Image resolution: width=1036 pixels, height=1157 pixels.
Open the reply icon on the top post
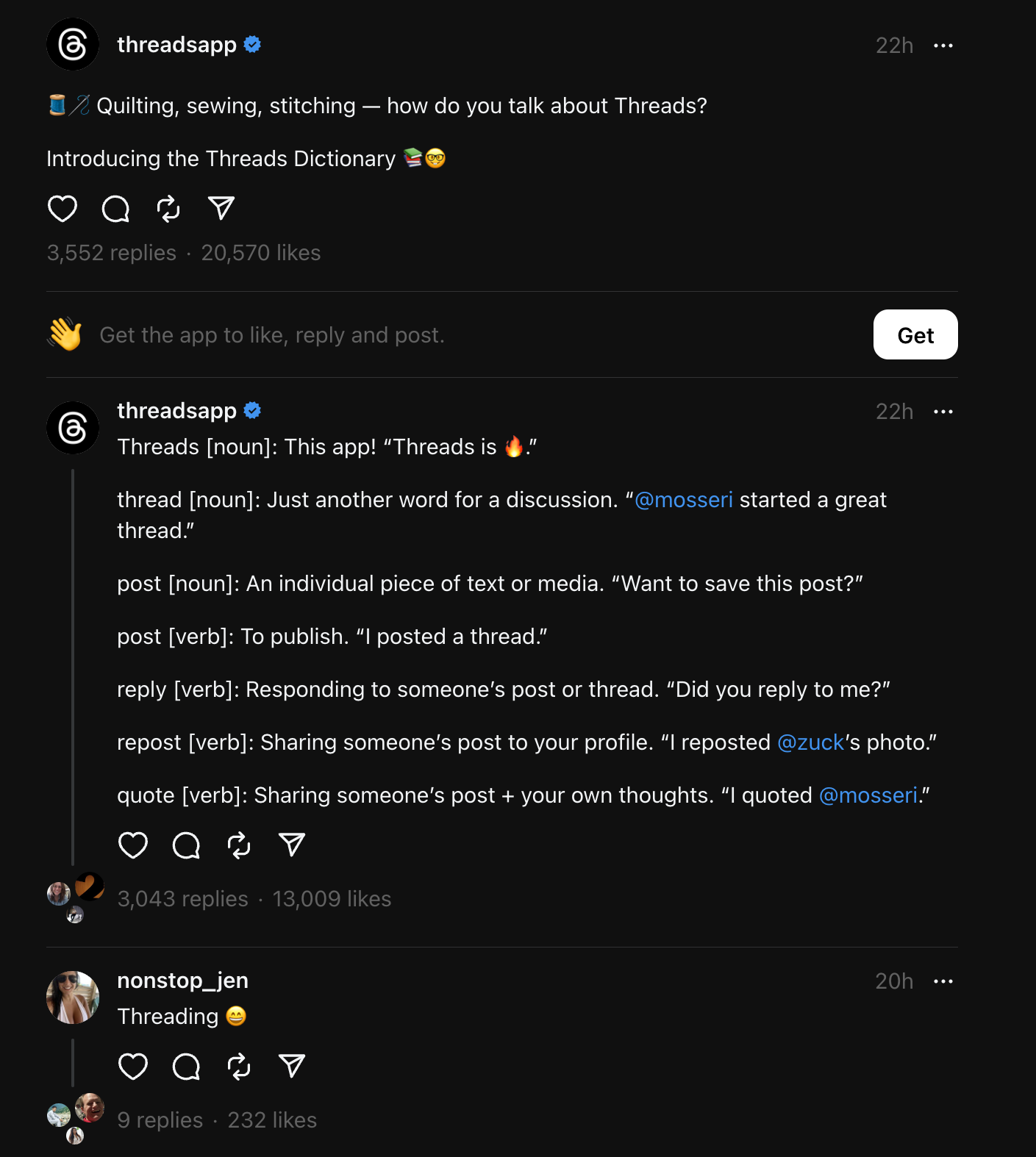pyautogui.click(x=115, y=209)
